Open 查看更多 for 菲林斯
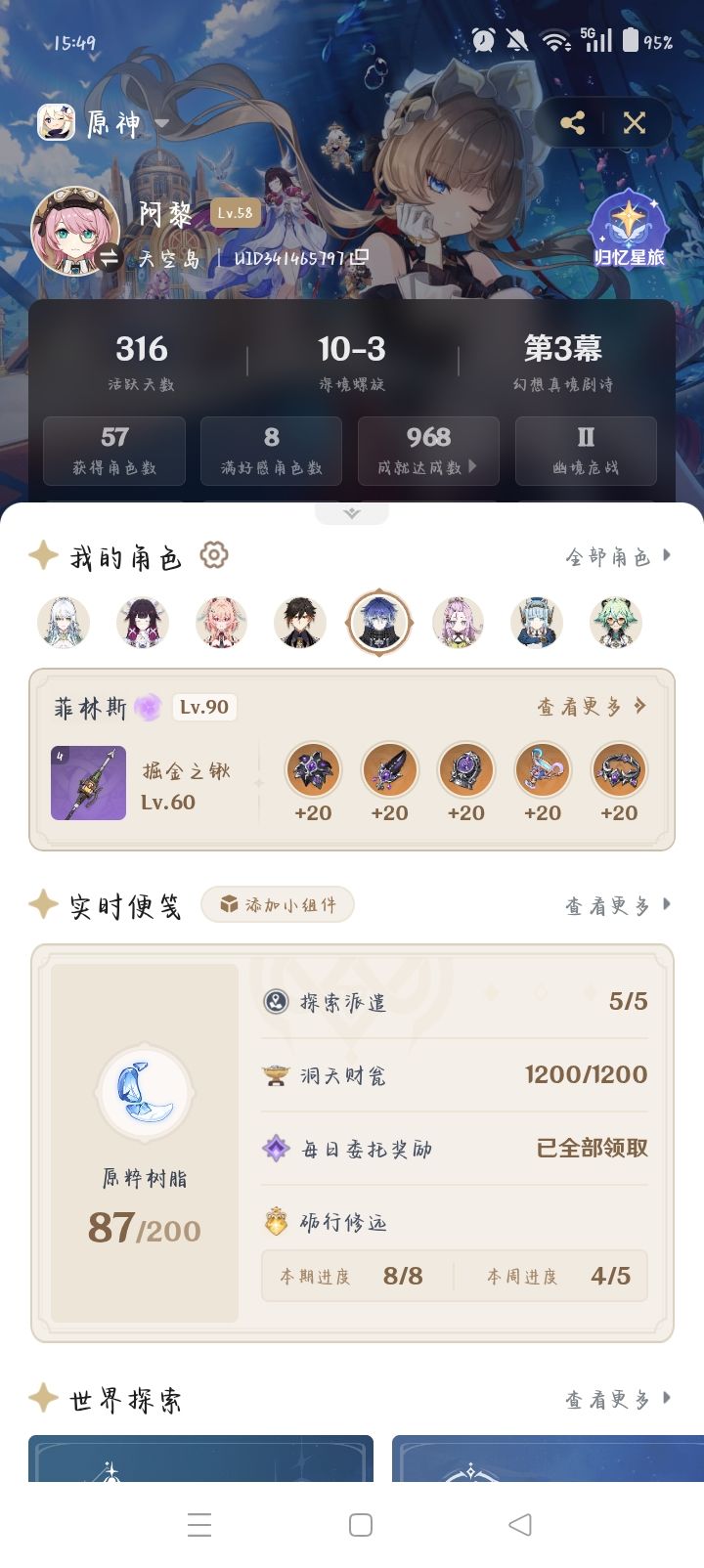The image size is (704, 1568). pos(592,707)
